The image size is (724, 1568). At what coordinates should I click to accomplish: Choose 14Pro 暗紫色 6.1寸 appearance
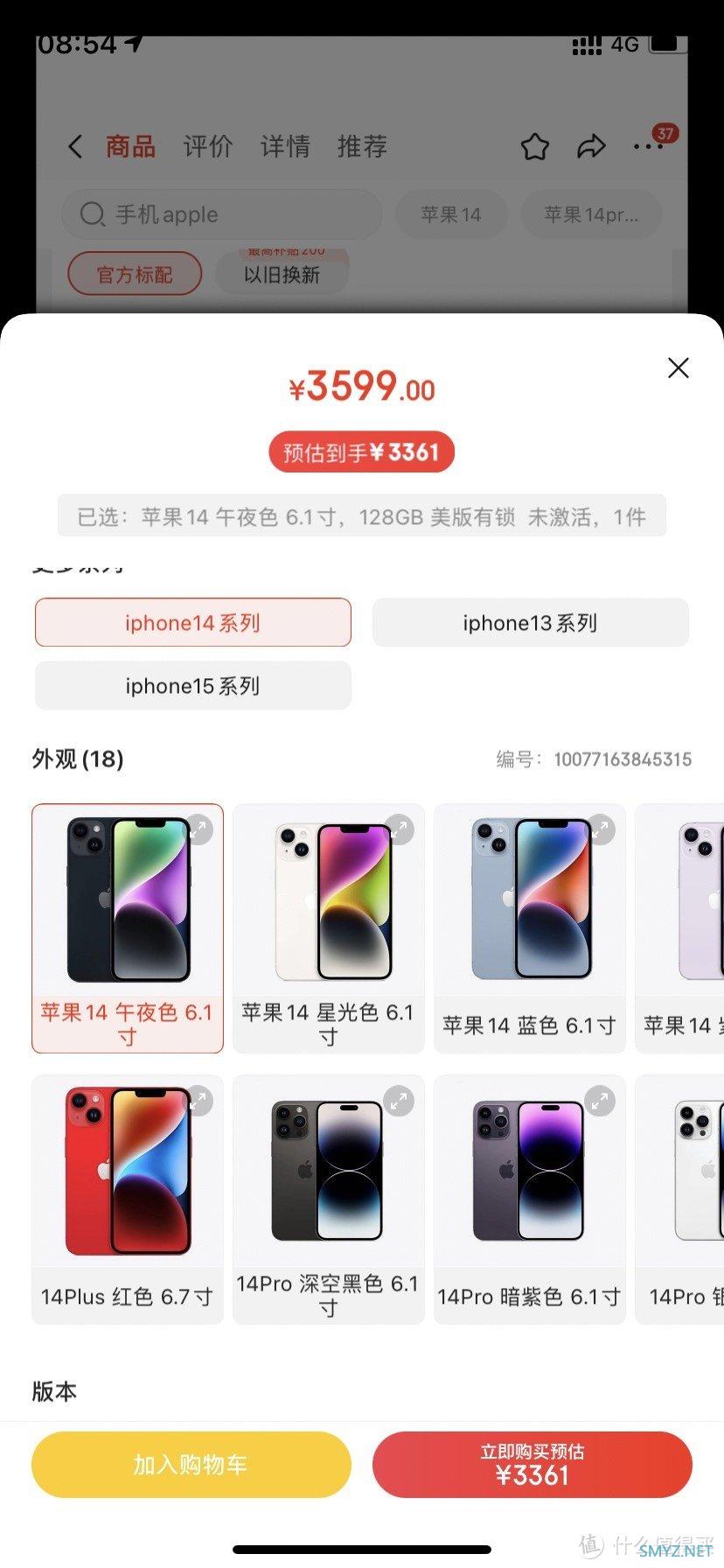530,1199
